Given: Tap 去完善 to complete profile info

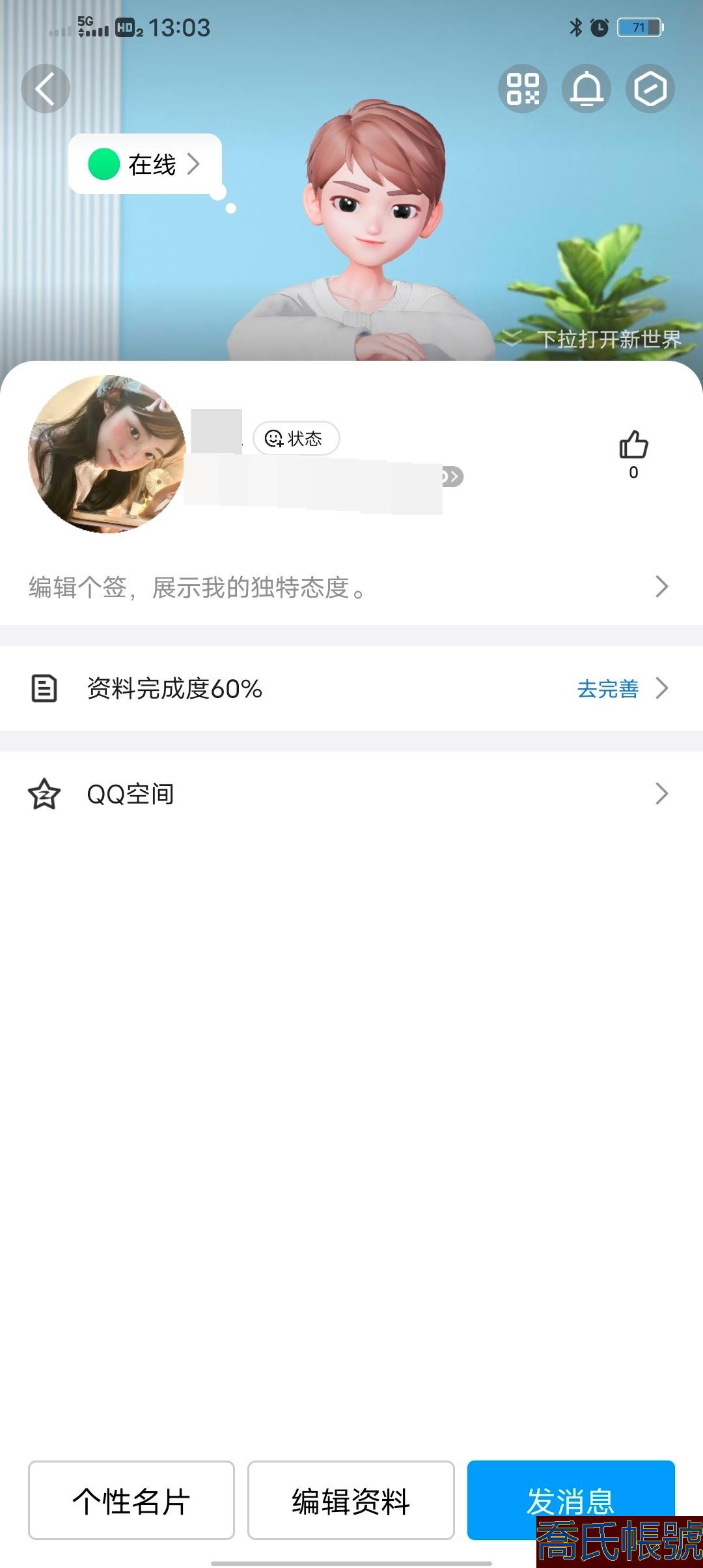Looking at the screenshot, I should click(x=608, y=688).
